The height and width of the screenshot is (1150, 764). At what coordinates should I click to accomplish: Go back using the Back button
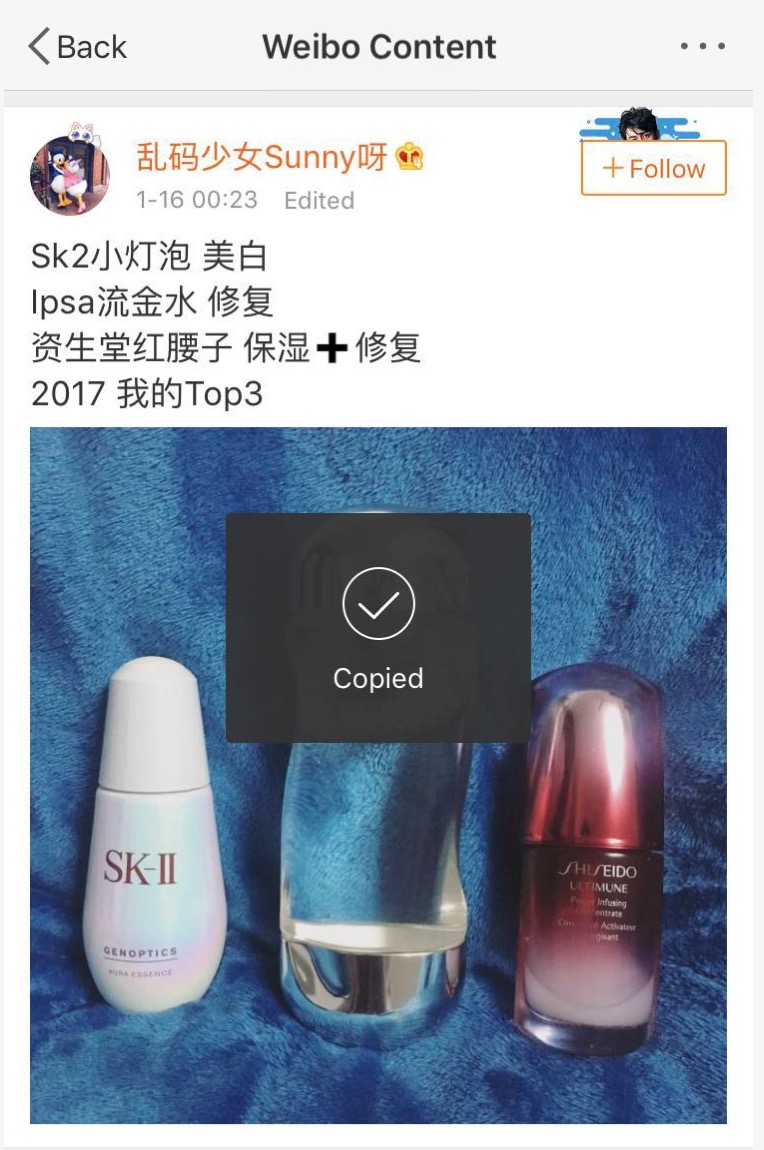pyautogui.click(x=77, y=47)
